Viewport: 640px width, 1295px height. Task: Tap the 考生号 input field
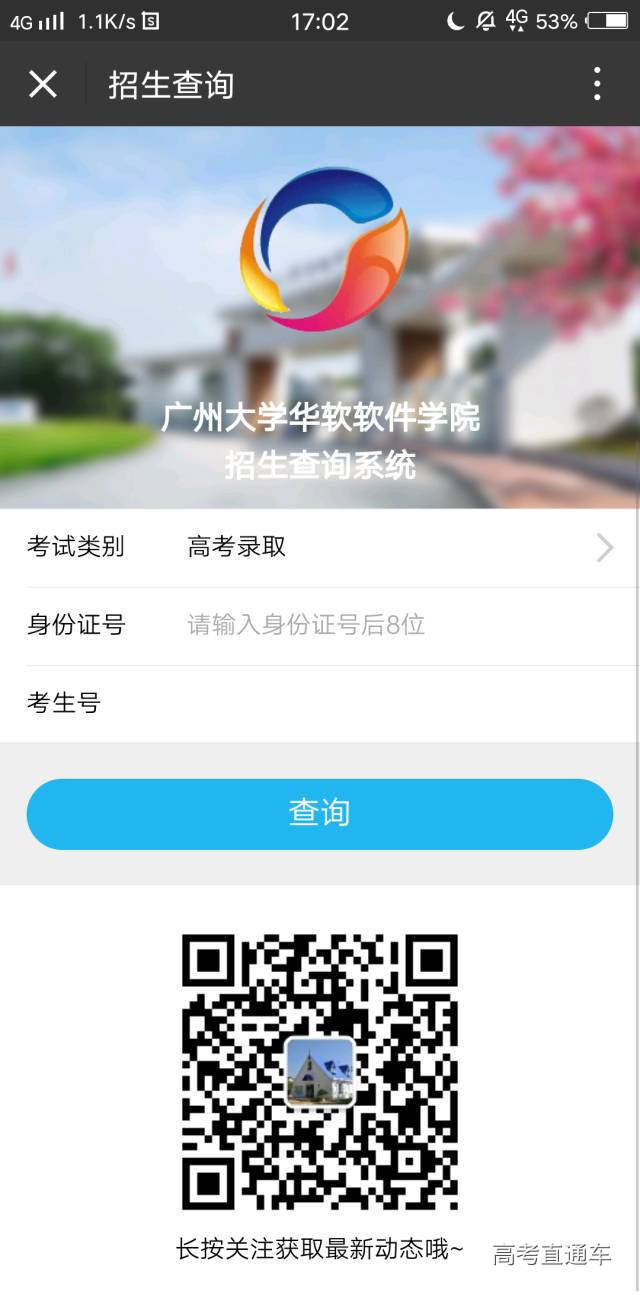[400, 703]
